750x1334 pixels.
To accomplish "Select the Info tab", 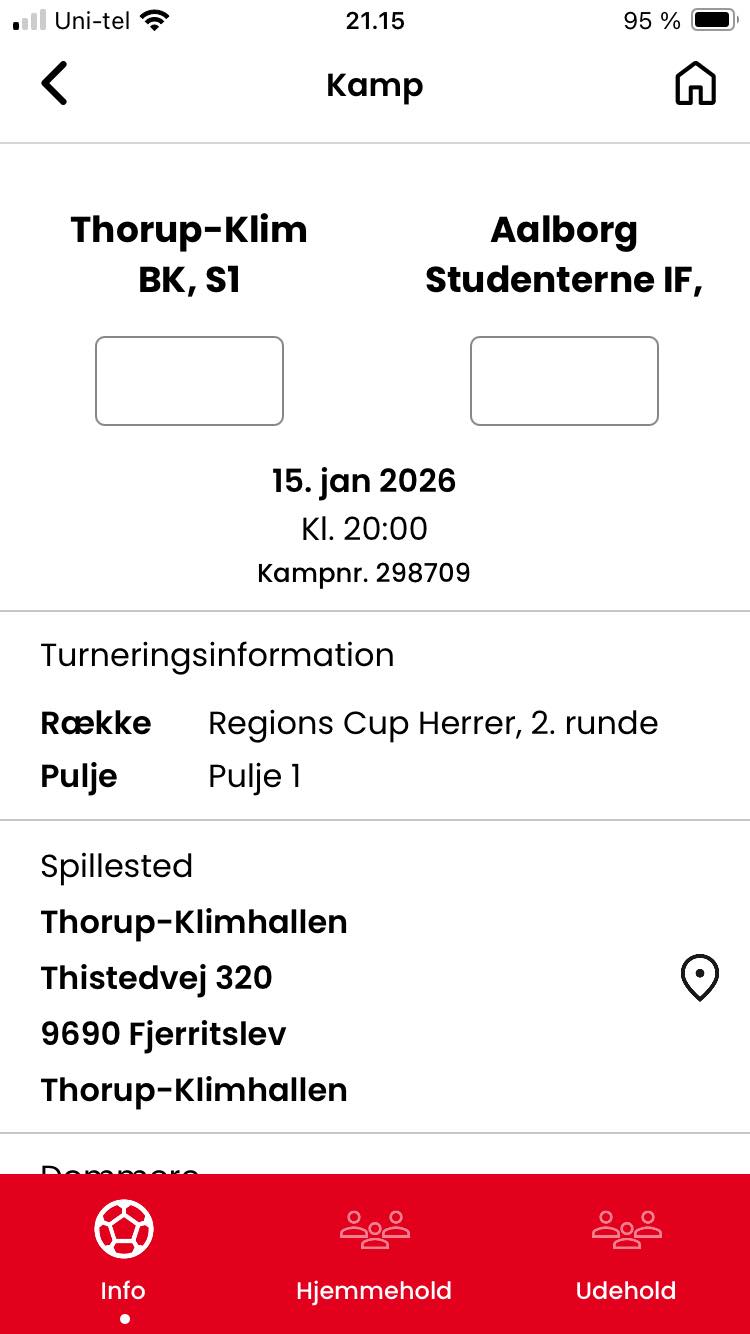I will (x=123, y=1252).
